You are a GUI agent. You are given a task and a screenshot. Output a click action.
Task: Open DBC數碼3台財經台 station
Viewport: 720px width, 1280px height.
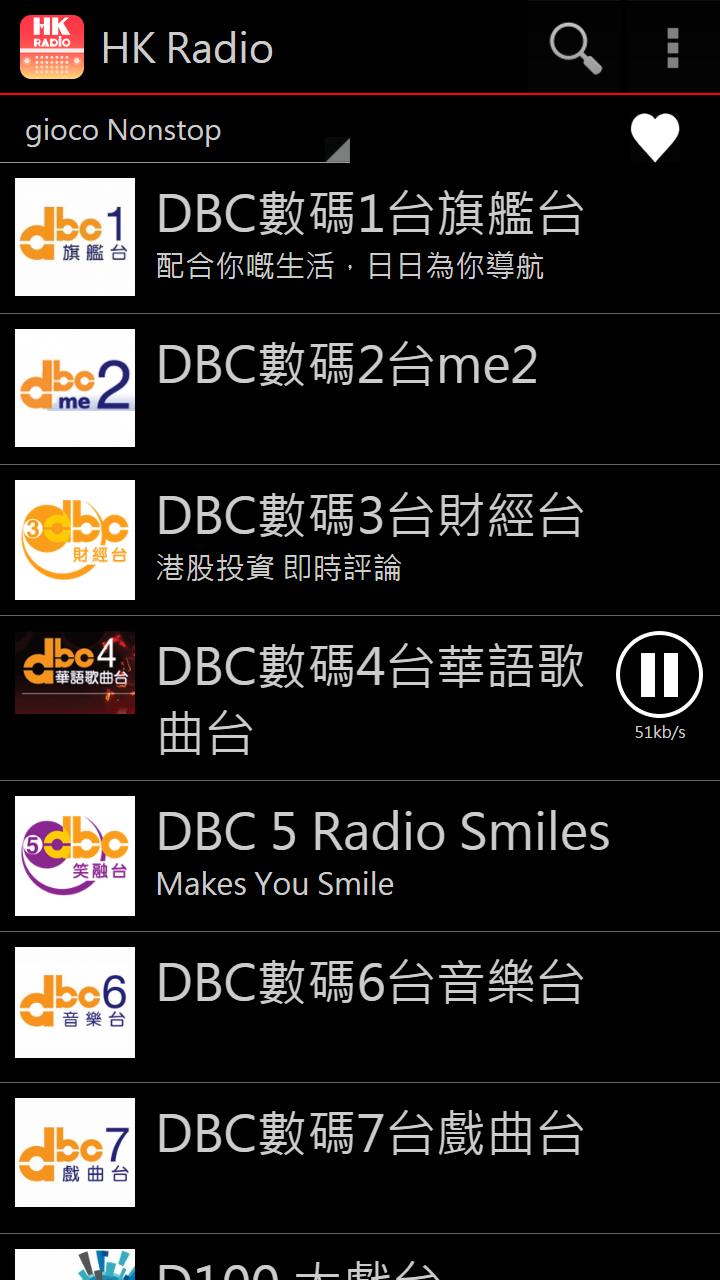[x=360, y=540]
